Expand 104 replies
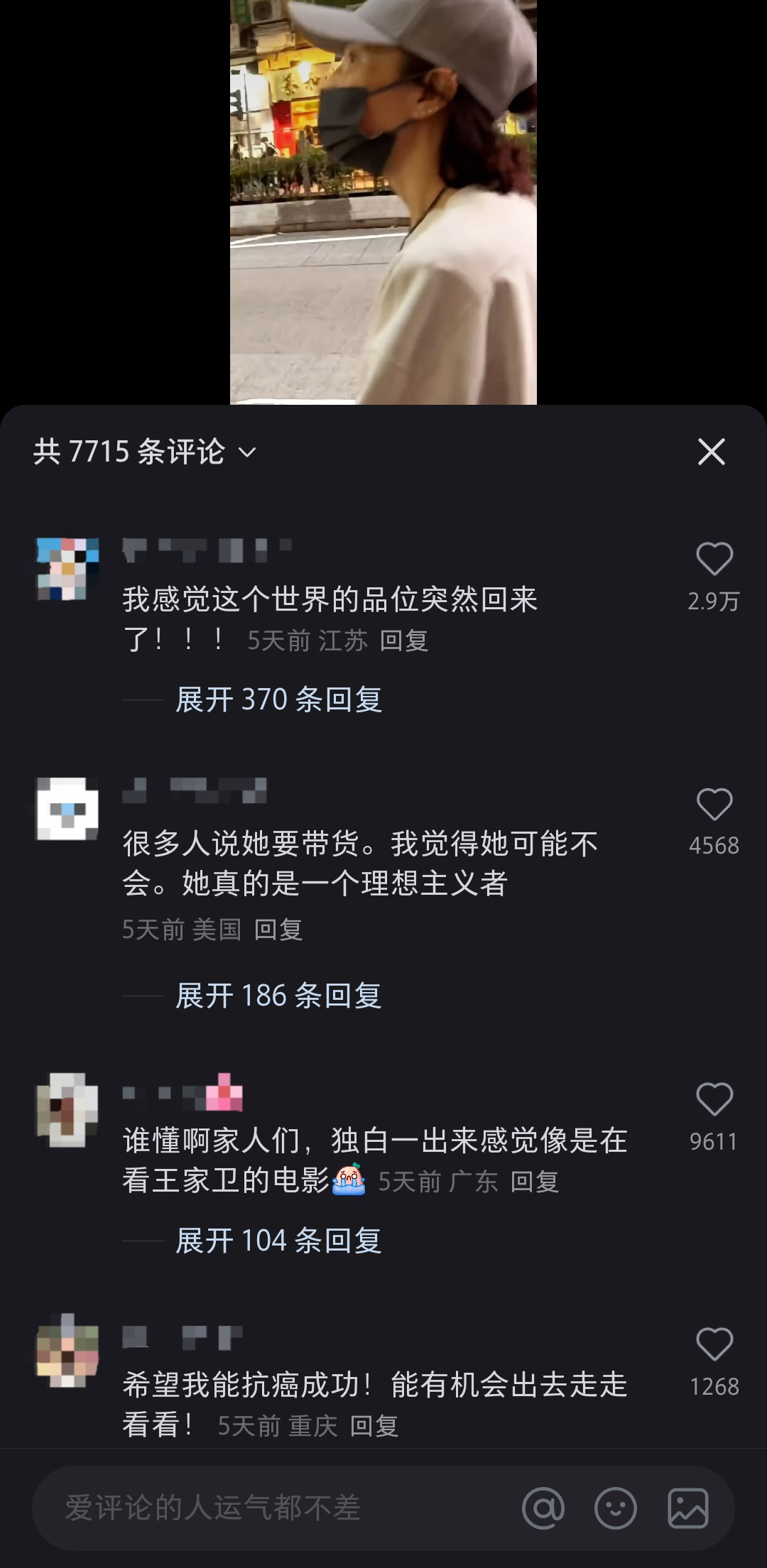767x1568 pixels. [278, 1241]
